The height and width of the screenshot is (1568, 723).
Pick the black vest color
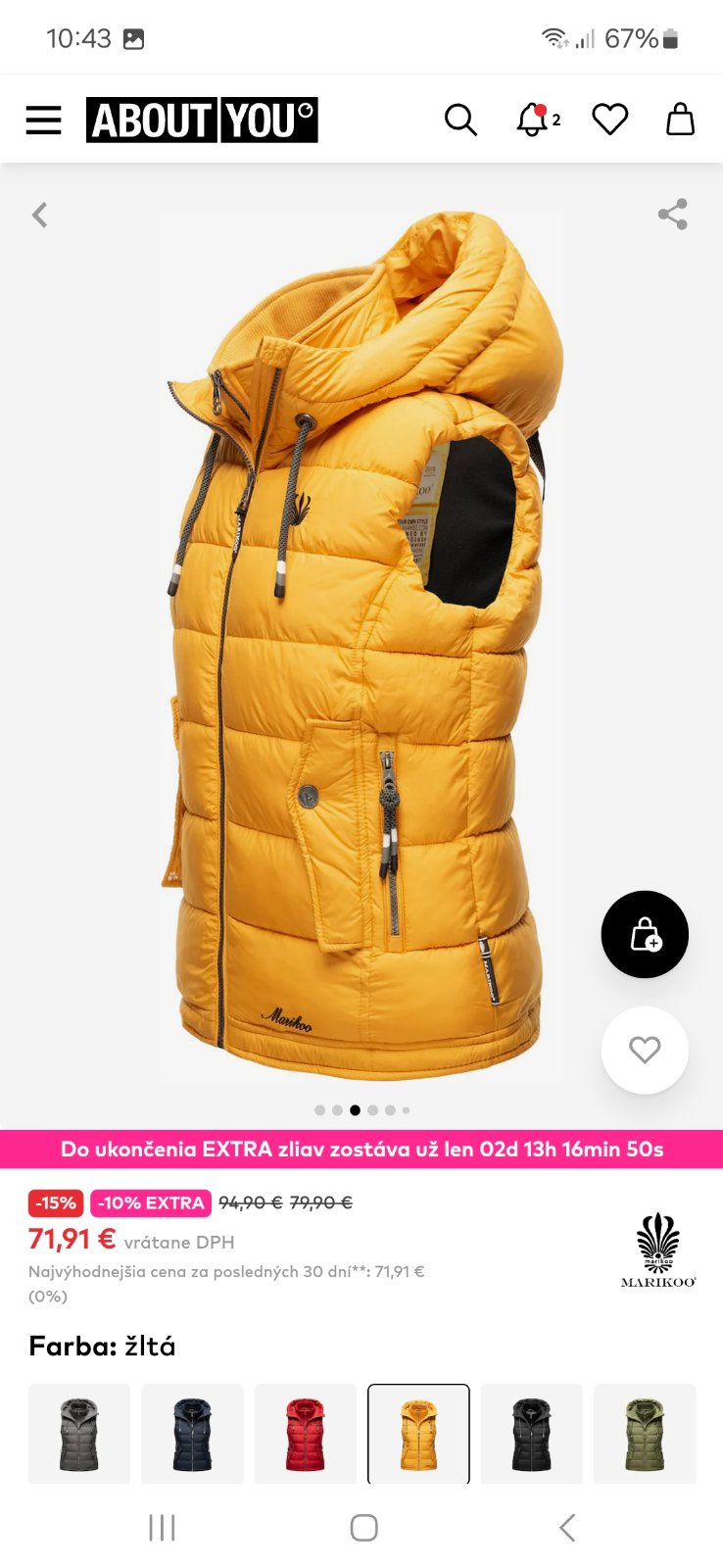532,1433
